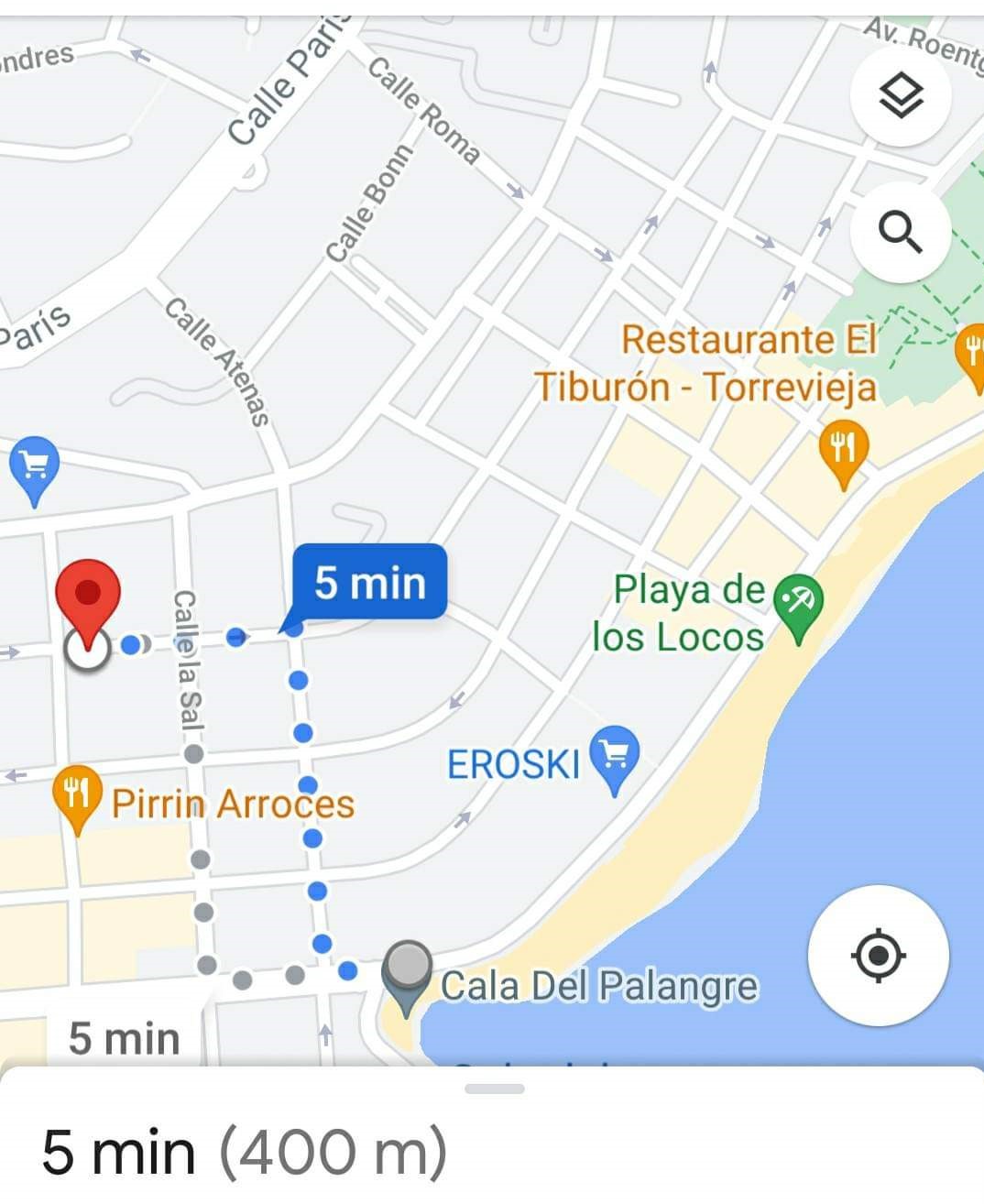This screenshot has width=984, height=1204.
Task: Expand the route details sheet handle
Action: tap(494, 1089)
